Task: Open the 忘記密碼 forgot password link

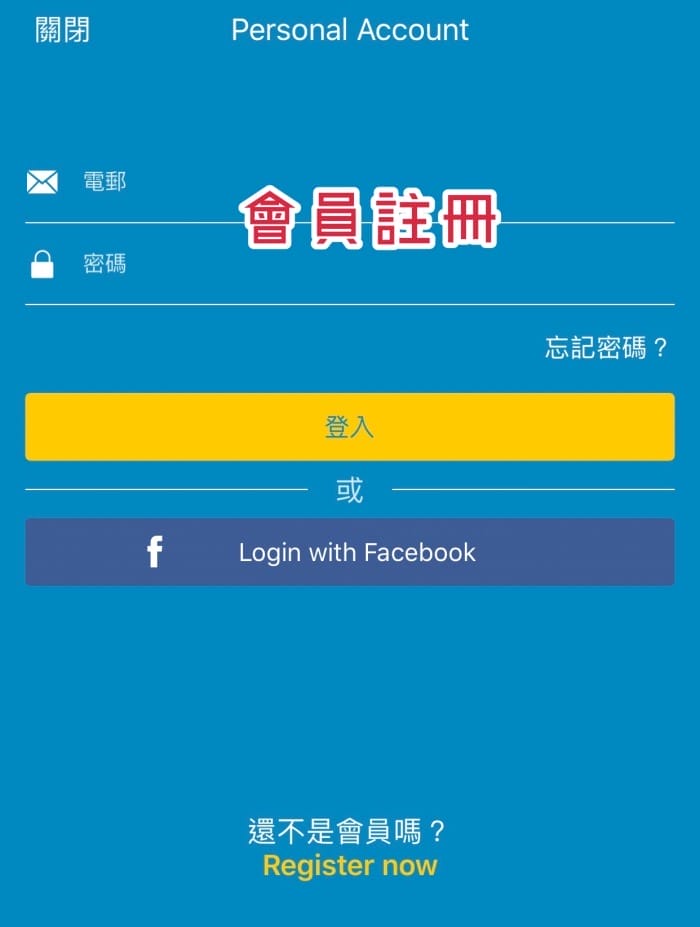Action: point(606,349)
